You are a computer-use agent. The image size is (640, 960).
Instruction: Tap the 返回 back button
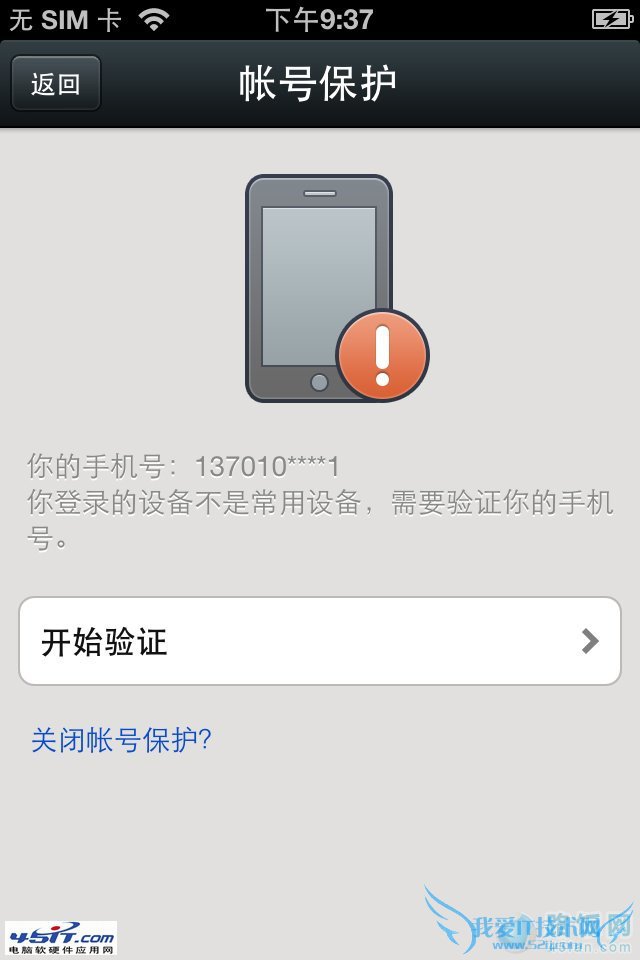(56, 84)
